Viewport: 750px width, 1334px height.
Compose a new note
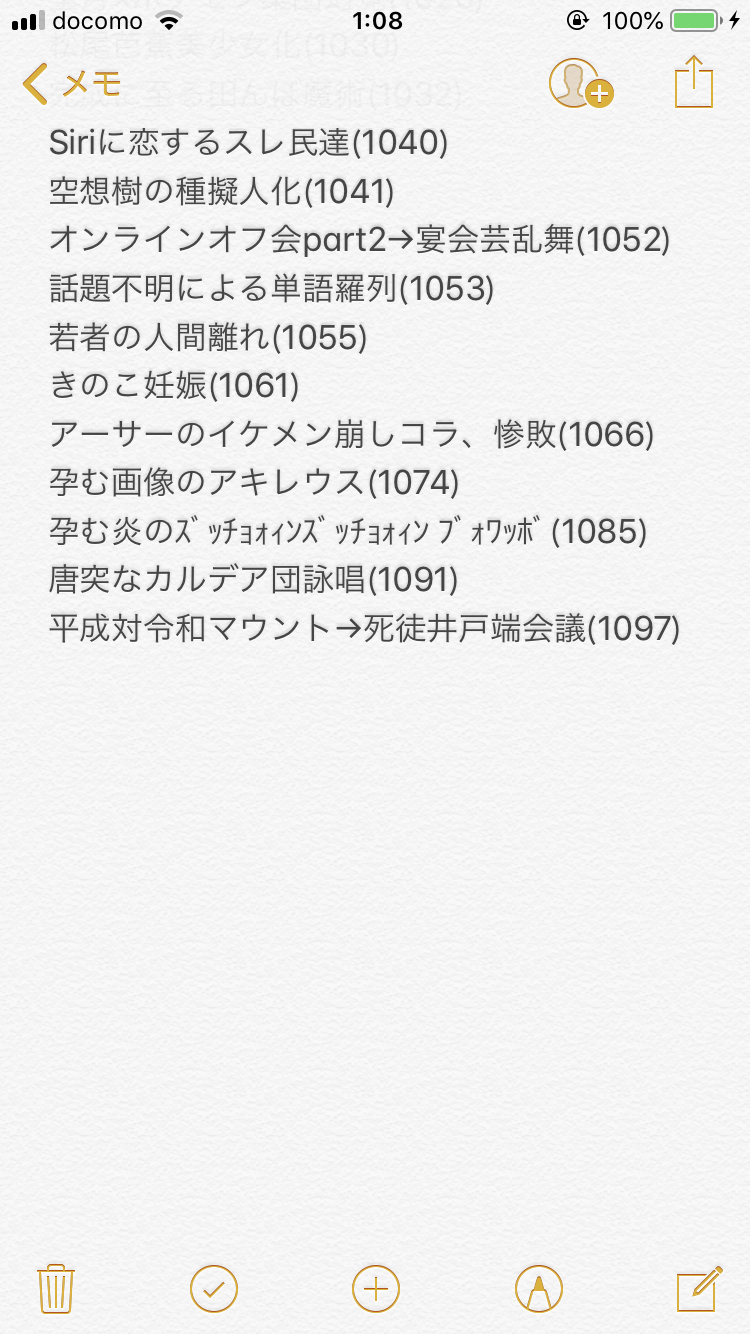[699, 1288]
